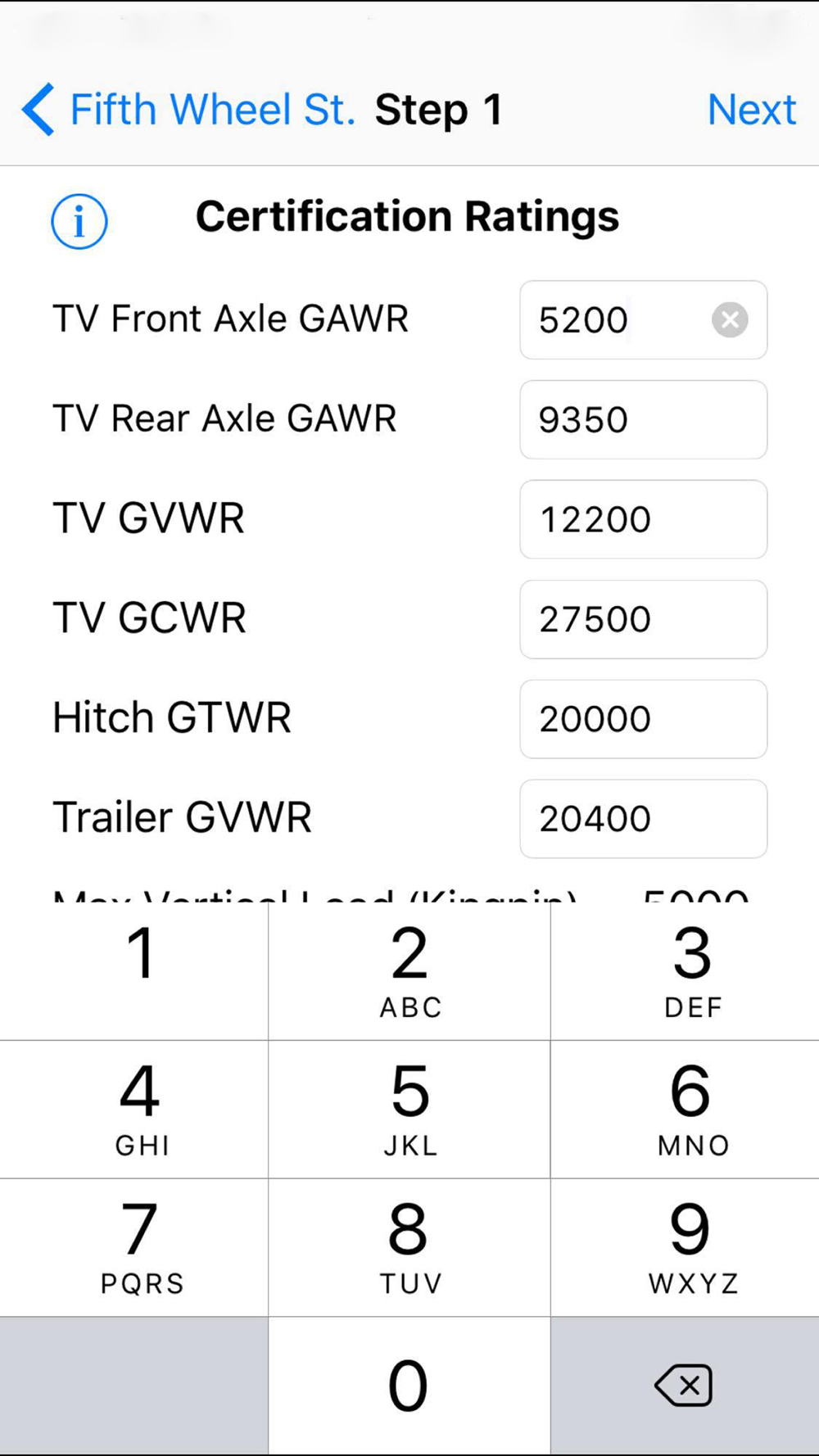819x1456 pixels.
Task: Edit the TV GCWR value
Action: [x=644, y=619]
